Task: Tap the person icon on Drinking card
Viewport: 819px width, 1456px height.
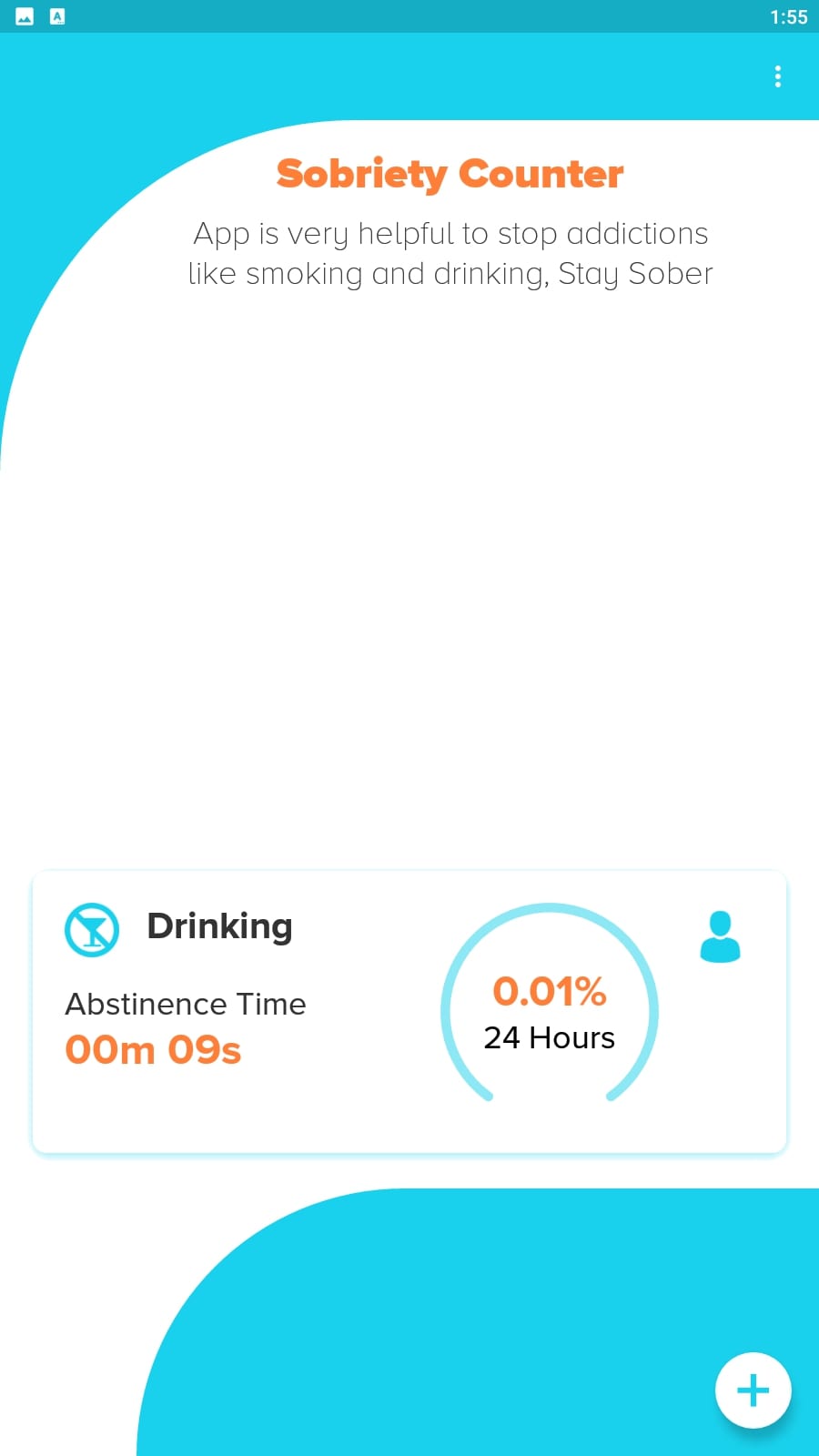Action: coord(720,936)
